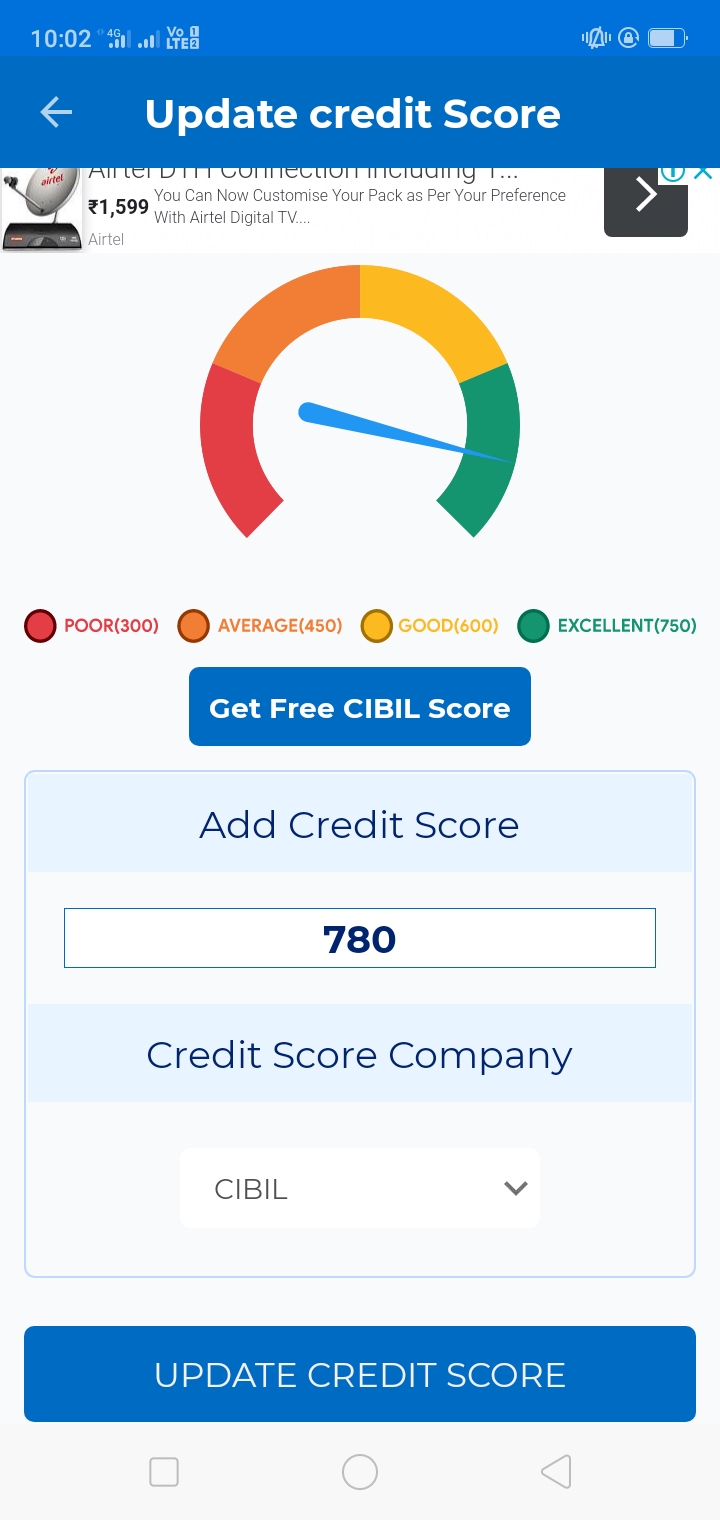Go back using the app bar arrow

tap(56, 113)
